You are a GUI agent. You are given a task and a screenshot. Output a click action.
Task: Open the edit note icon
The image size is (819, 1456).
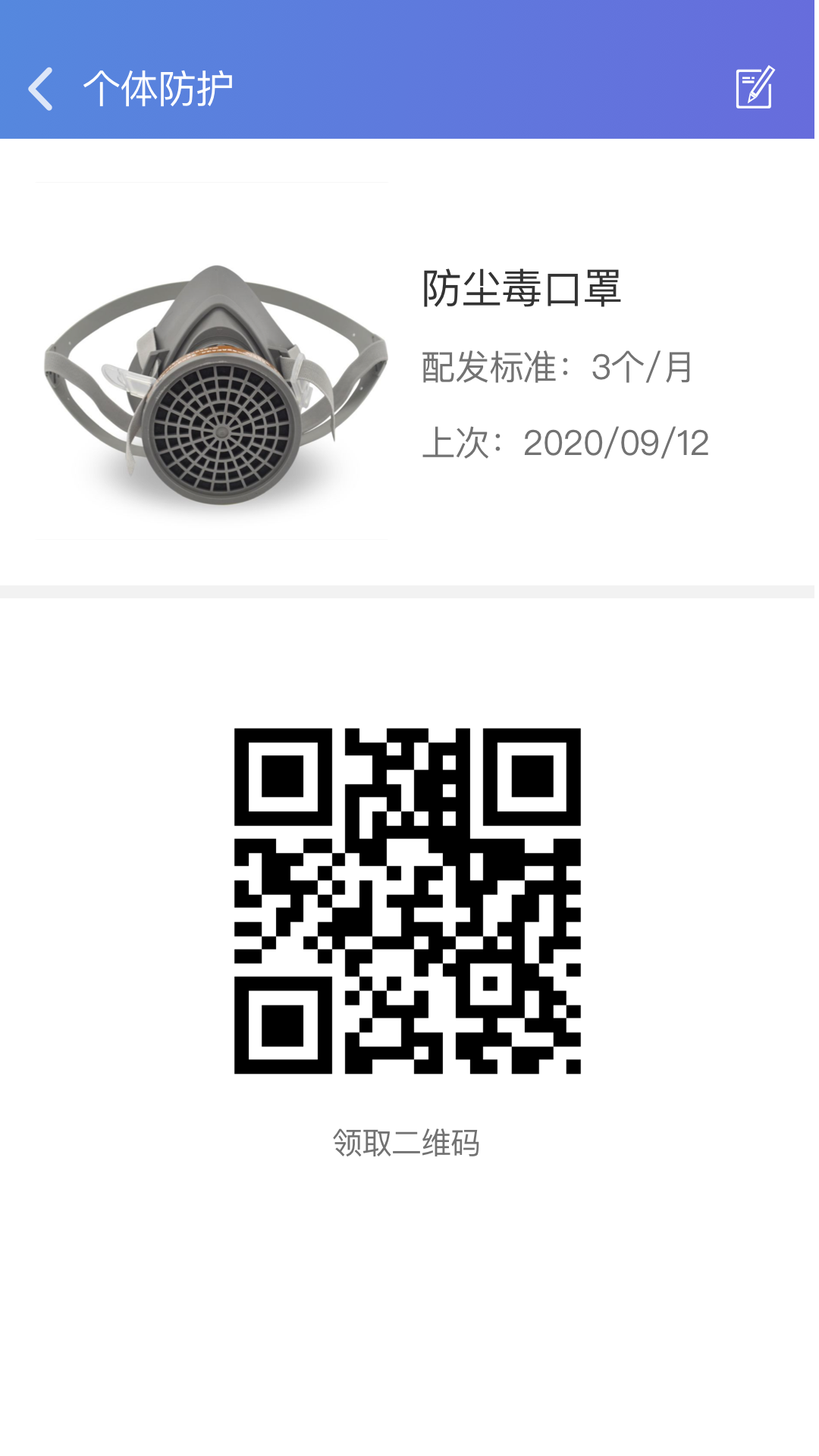pyautogui.click(x=755, y=88)
